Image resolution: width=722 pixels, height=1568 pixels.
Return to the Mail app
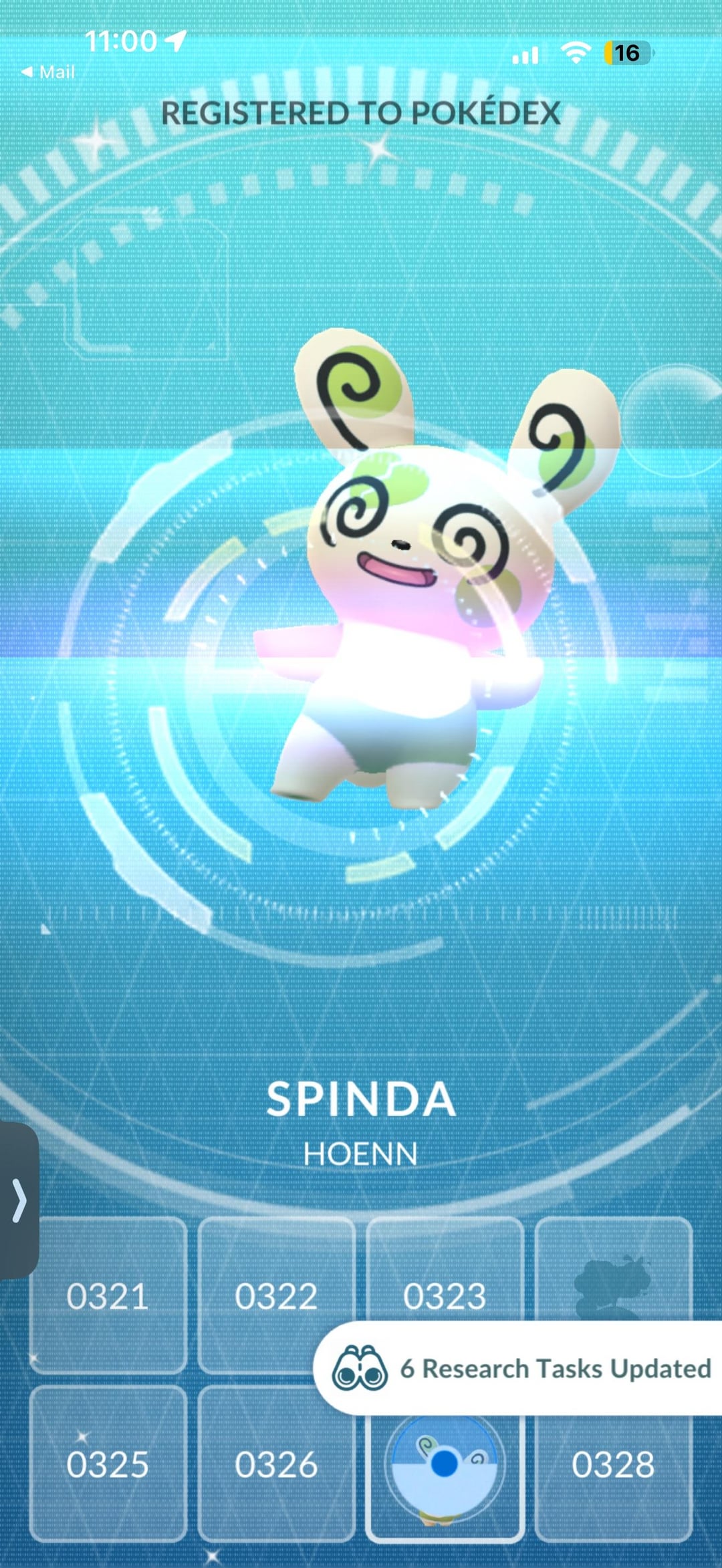[48, 72]
